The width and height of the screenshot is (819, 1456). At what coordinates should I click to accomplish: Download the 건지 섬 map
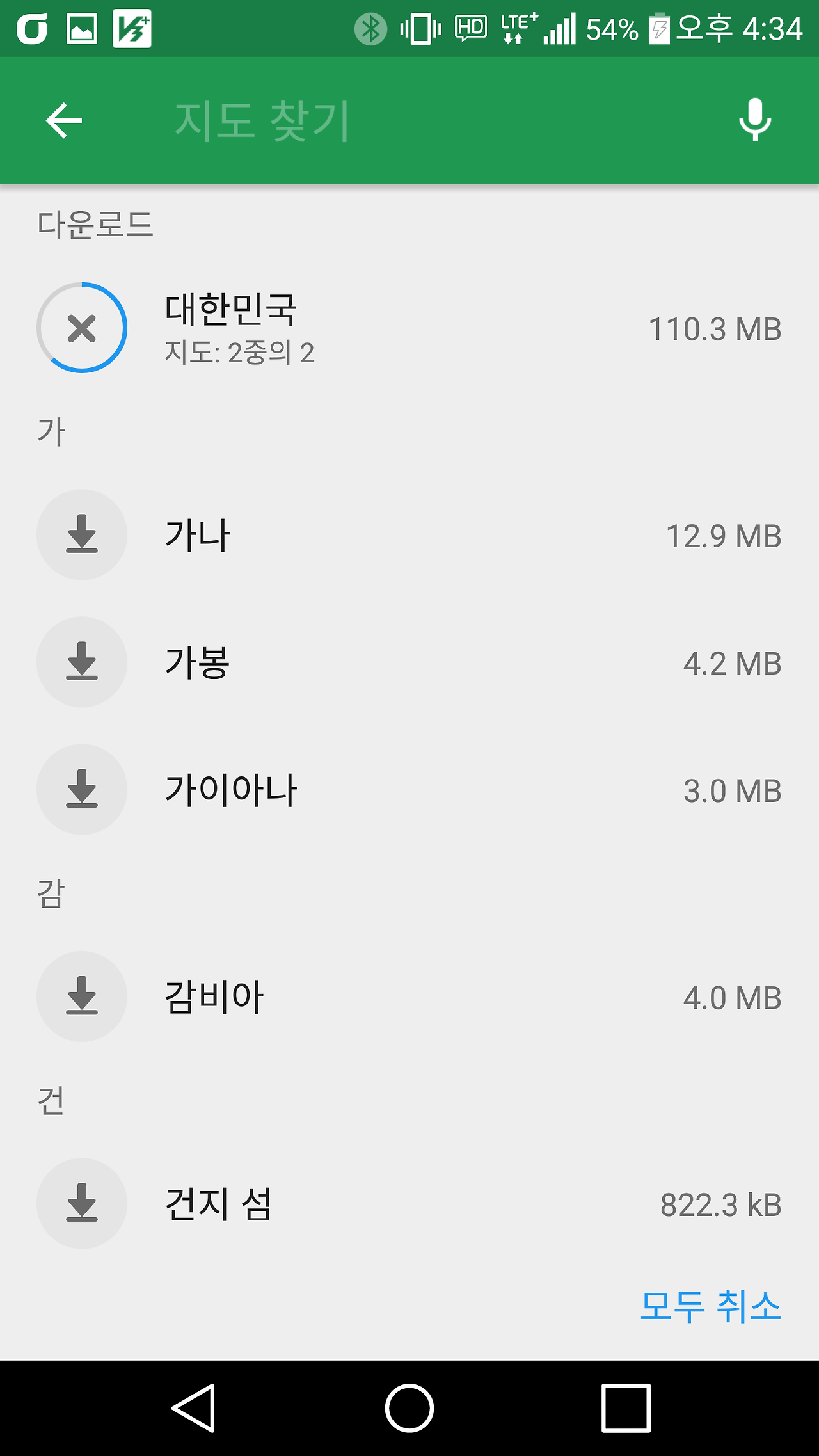tap(82, 1204)
